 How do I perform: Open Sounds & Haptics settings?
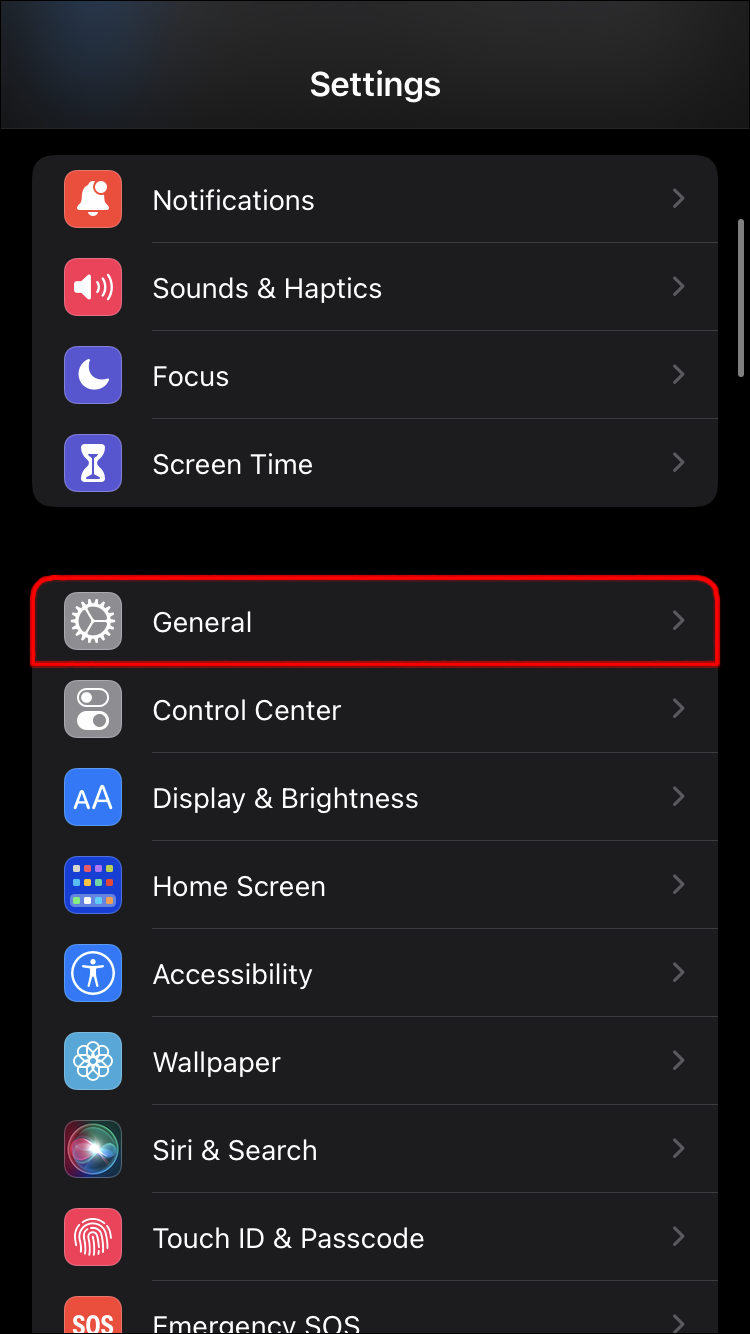375,287
